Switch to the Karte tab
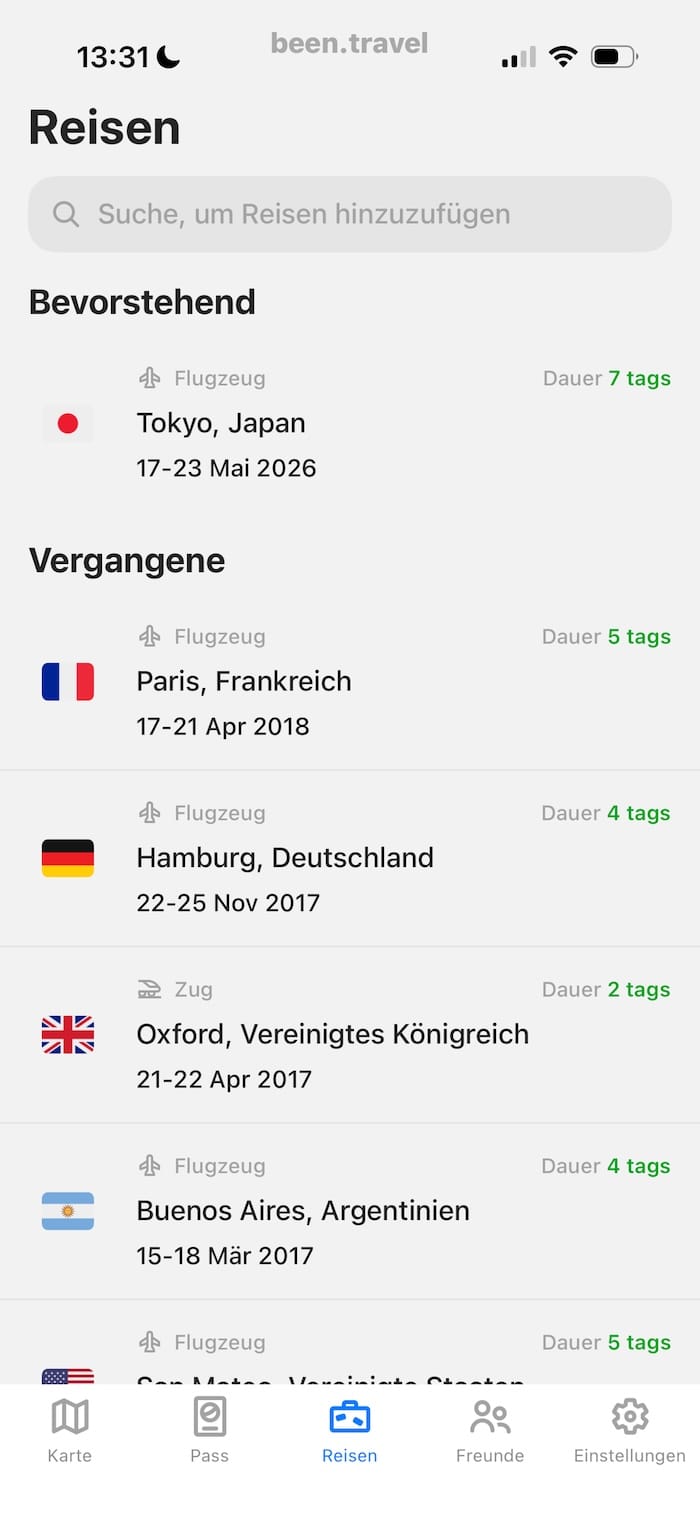The image size is (700, 1522). click(70, 1430)
